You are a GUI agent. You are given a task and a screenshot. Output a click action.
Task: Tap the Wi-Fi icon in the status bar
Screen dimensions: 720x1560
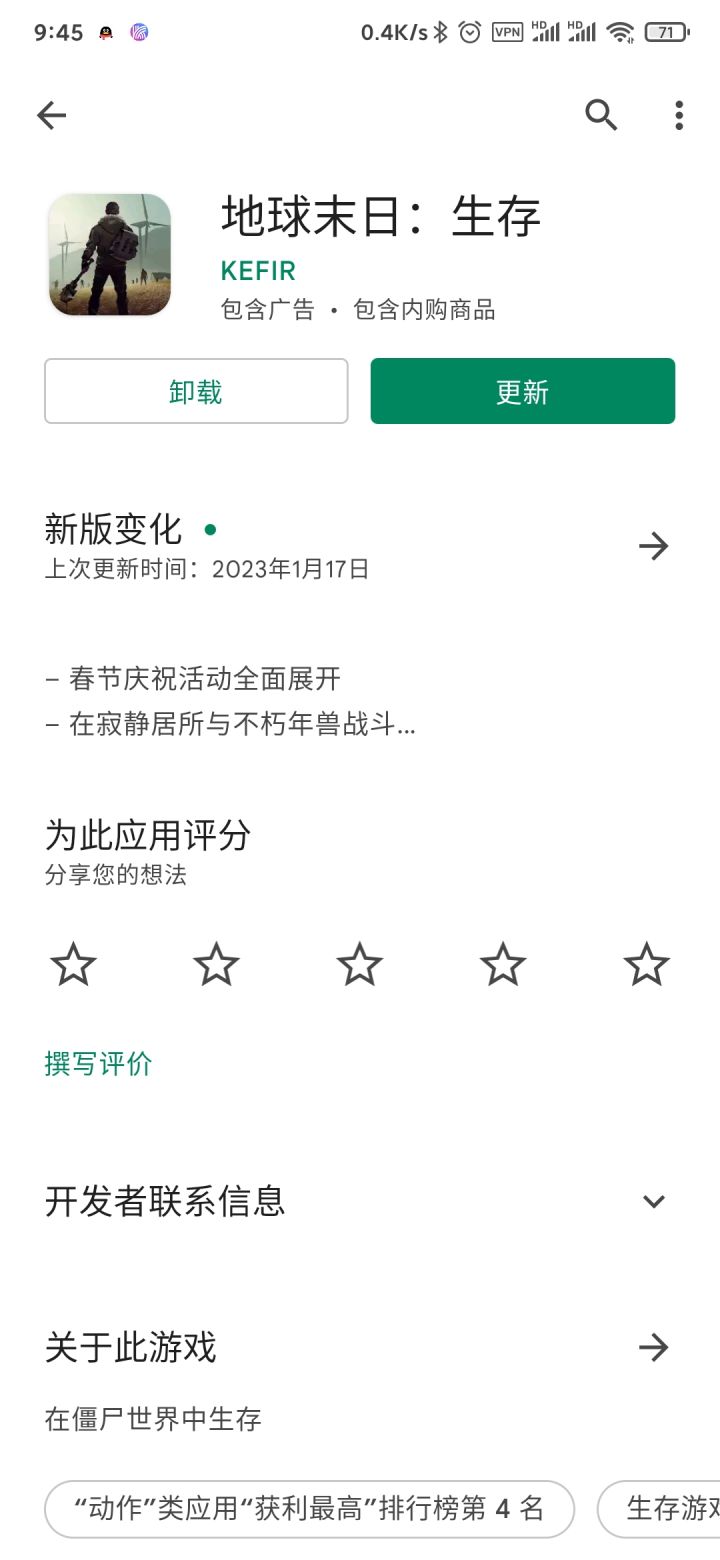coord(620,32)
